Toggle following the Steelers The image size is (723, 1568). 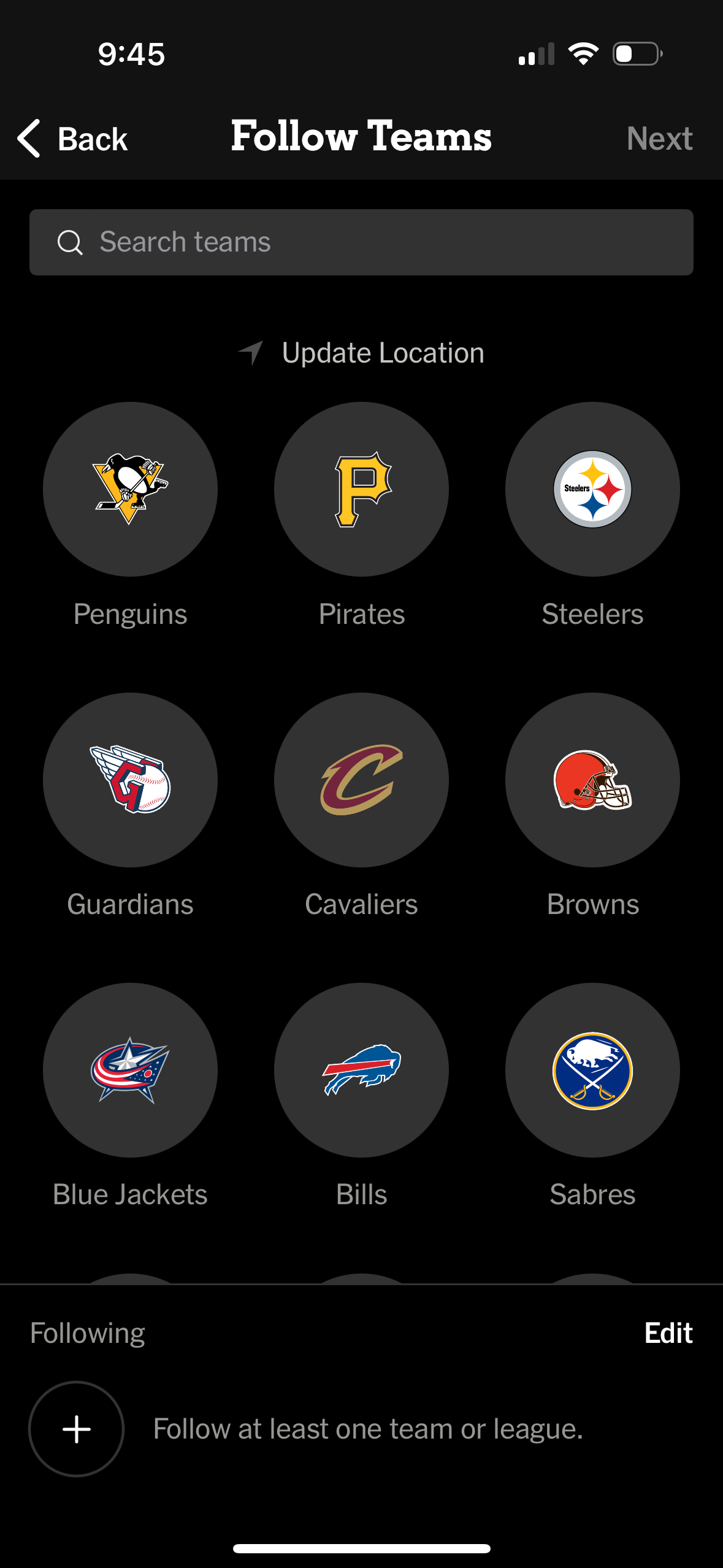pos(592,488)
